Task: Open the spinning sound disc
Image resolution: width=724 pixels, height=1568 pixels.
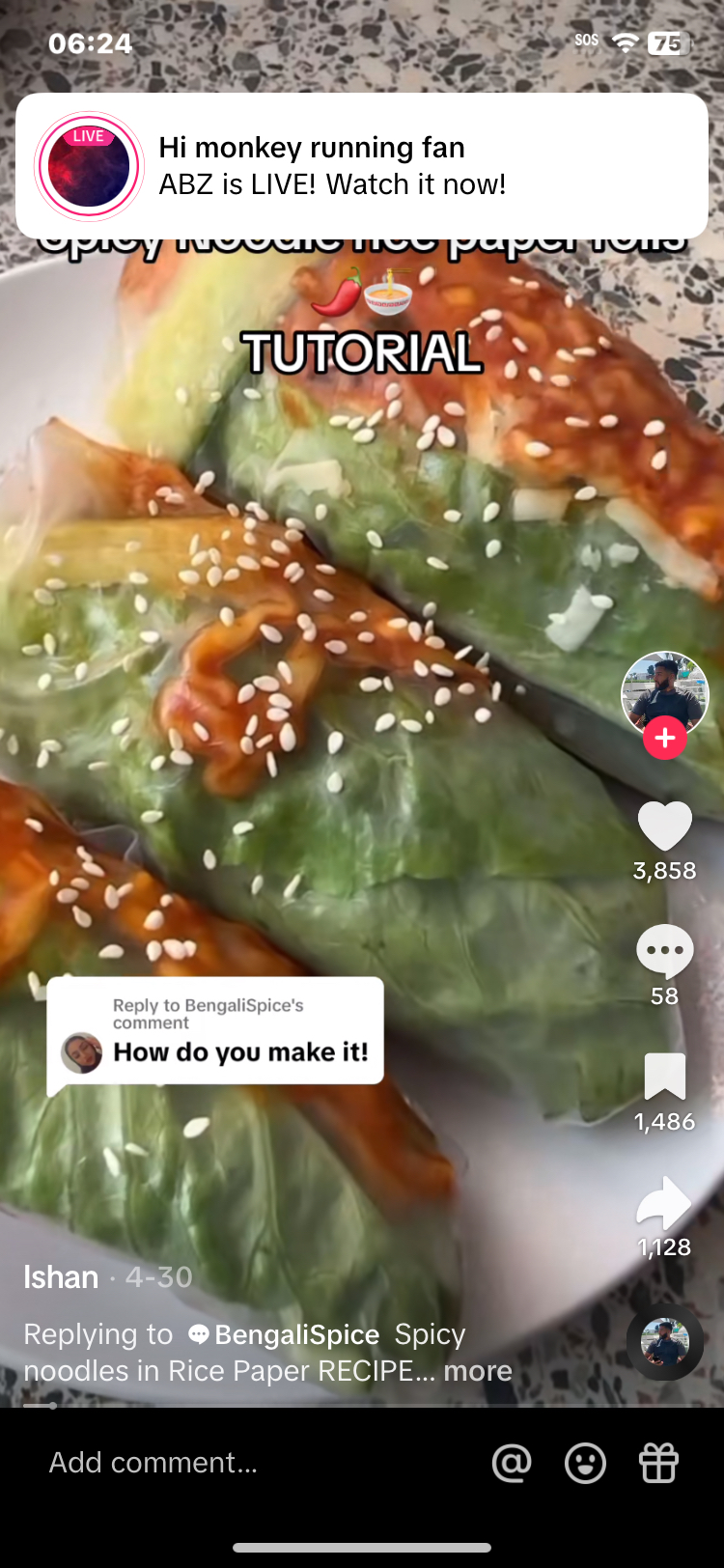Action: [664, 1342]
